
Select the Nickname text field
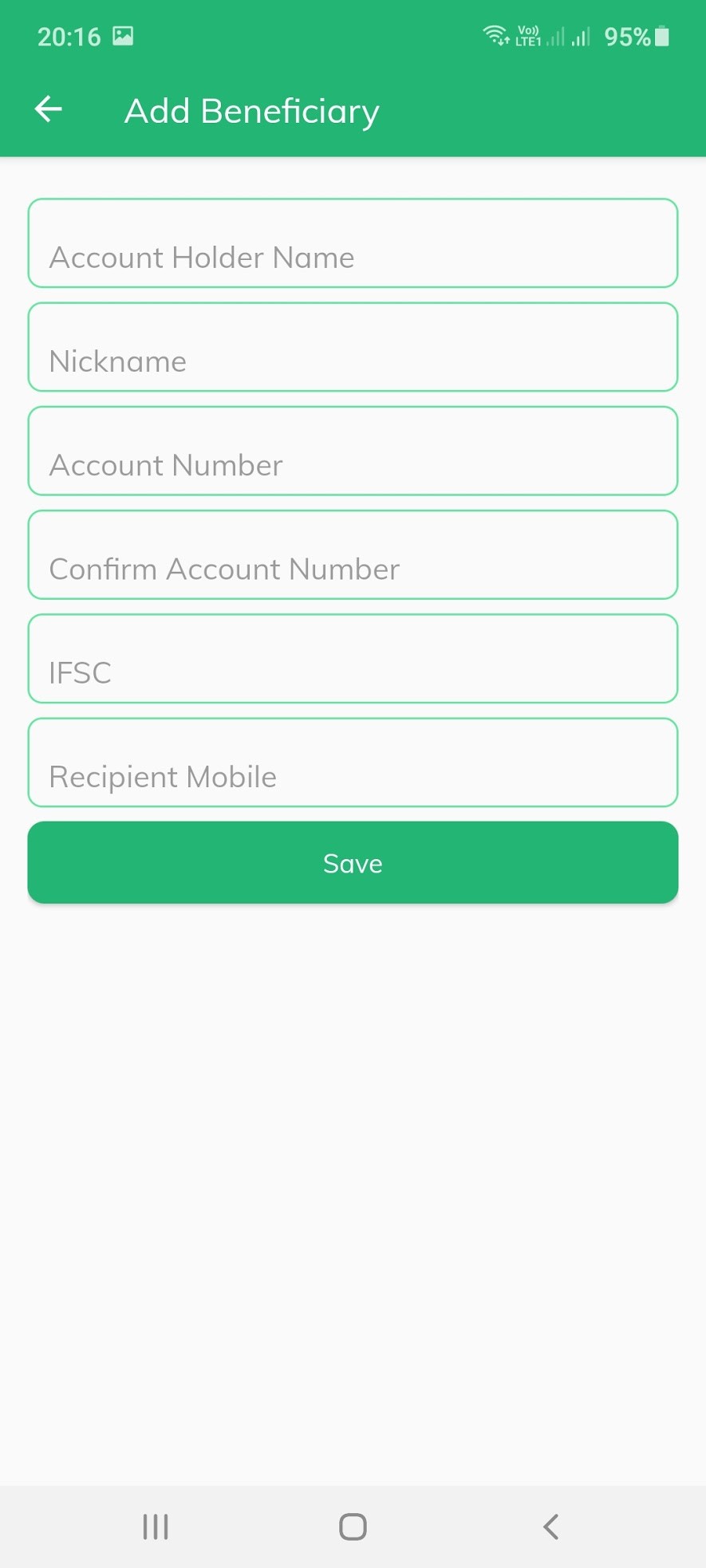tap(353, 347)
